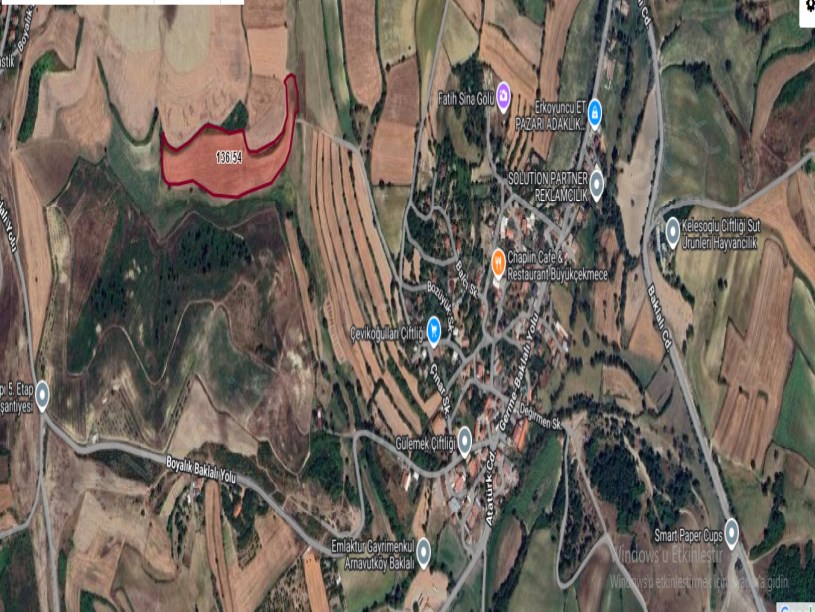This screenshot has height=612, width=815.
Task: Open the SOLUTION PARTNER REKLAMCILIK pin
Action: tap(597, 183)
